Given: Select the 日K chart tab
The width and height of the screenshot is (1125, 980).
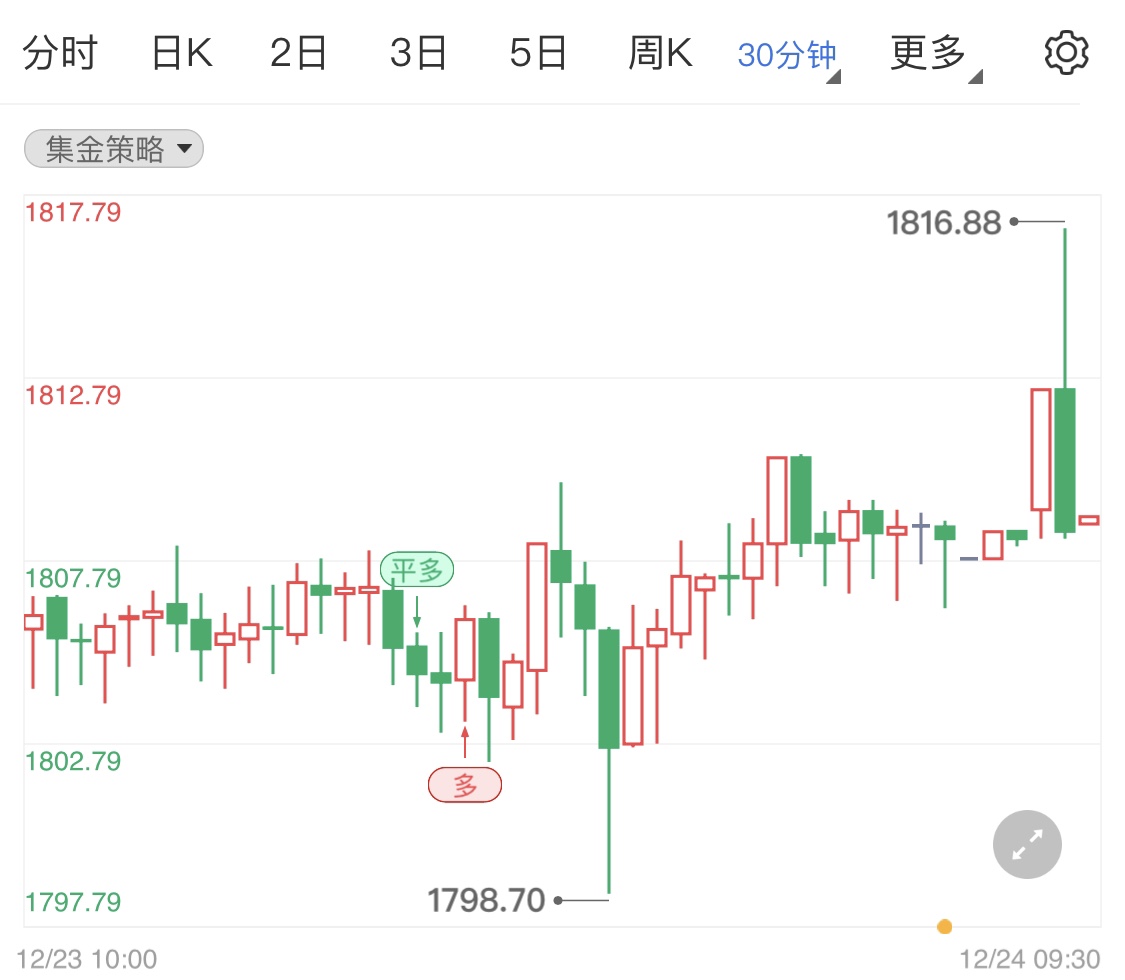Looking at the screenshot, I should click(181, 53).
